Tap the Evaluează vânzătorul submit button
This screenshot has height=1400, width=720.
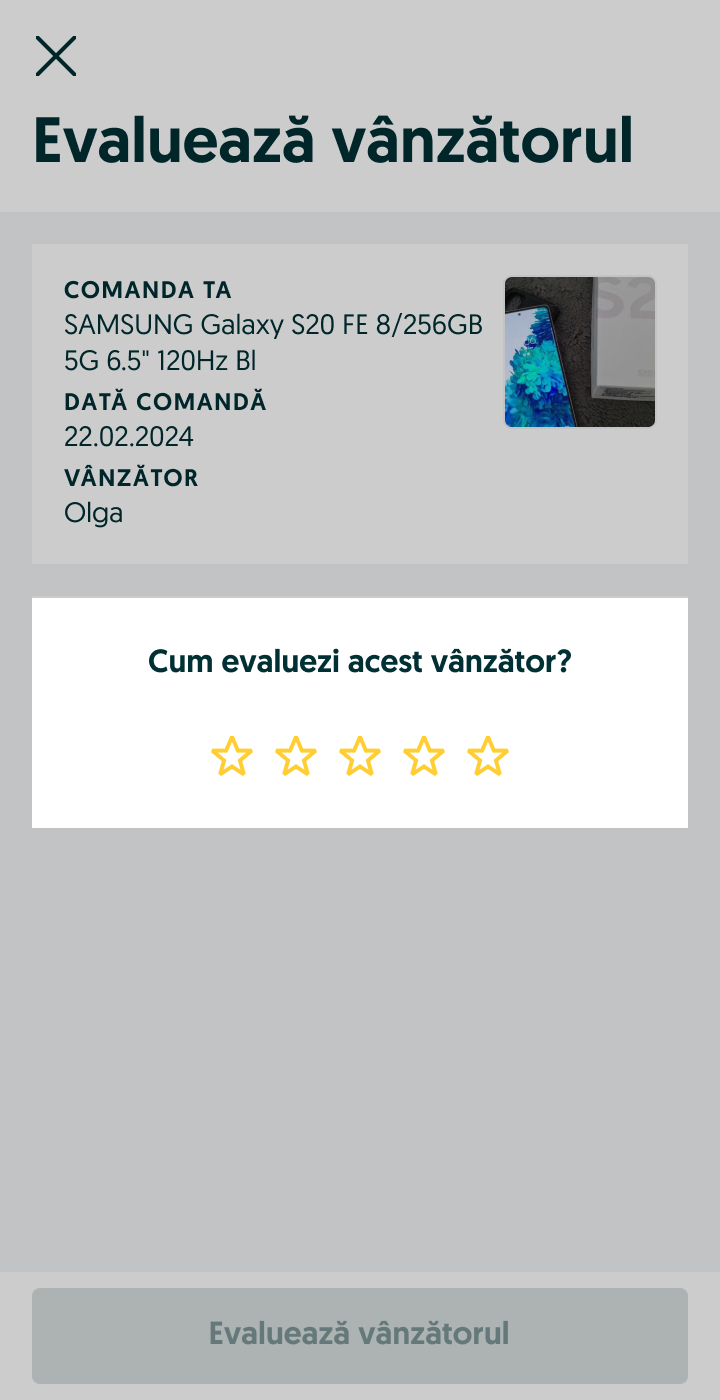(x=360, y=1334)
